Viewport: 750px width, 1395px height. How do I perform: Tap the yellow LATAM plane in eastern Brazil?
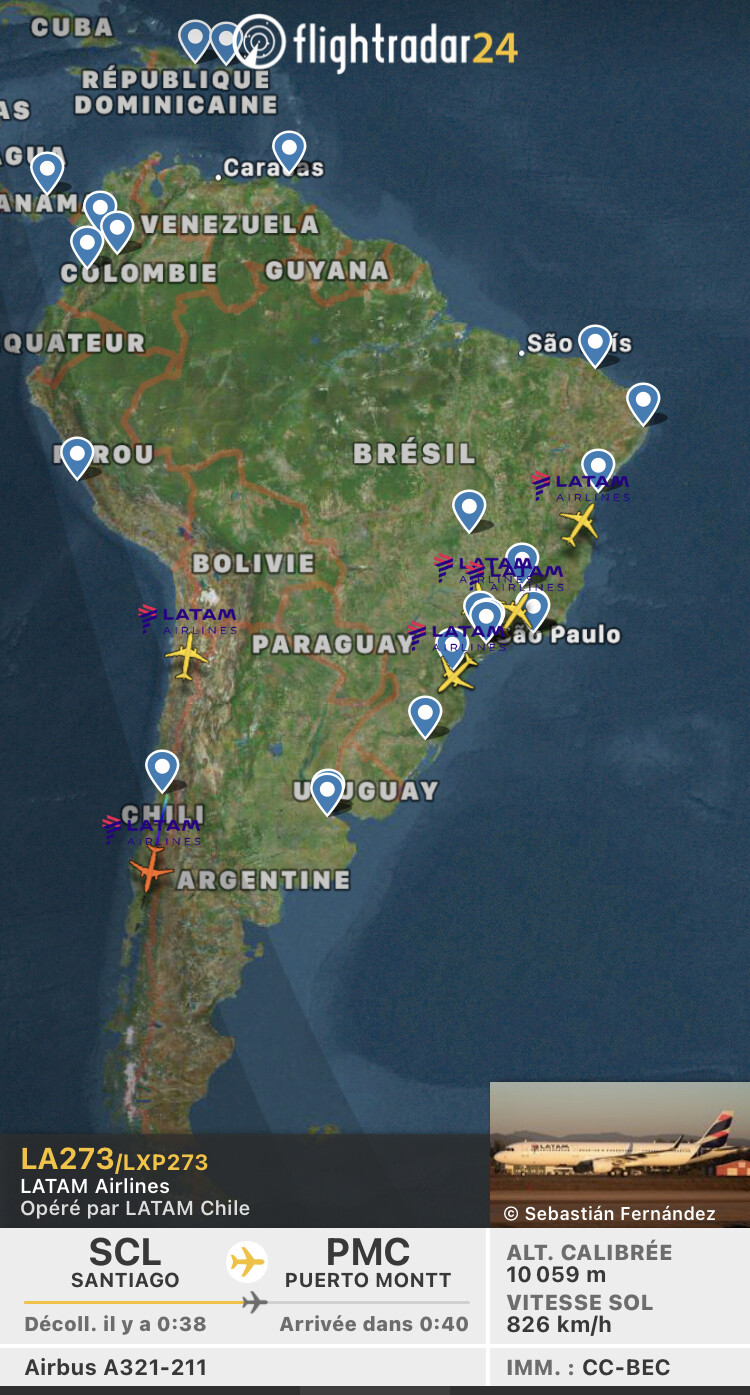click(578, 523)
